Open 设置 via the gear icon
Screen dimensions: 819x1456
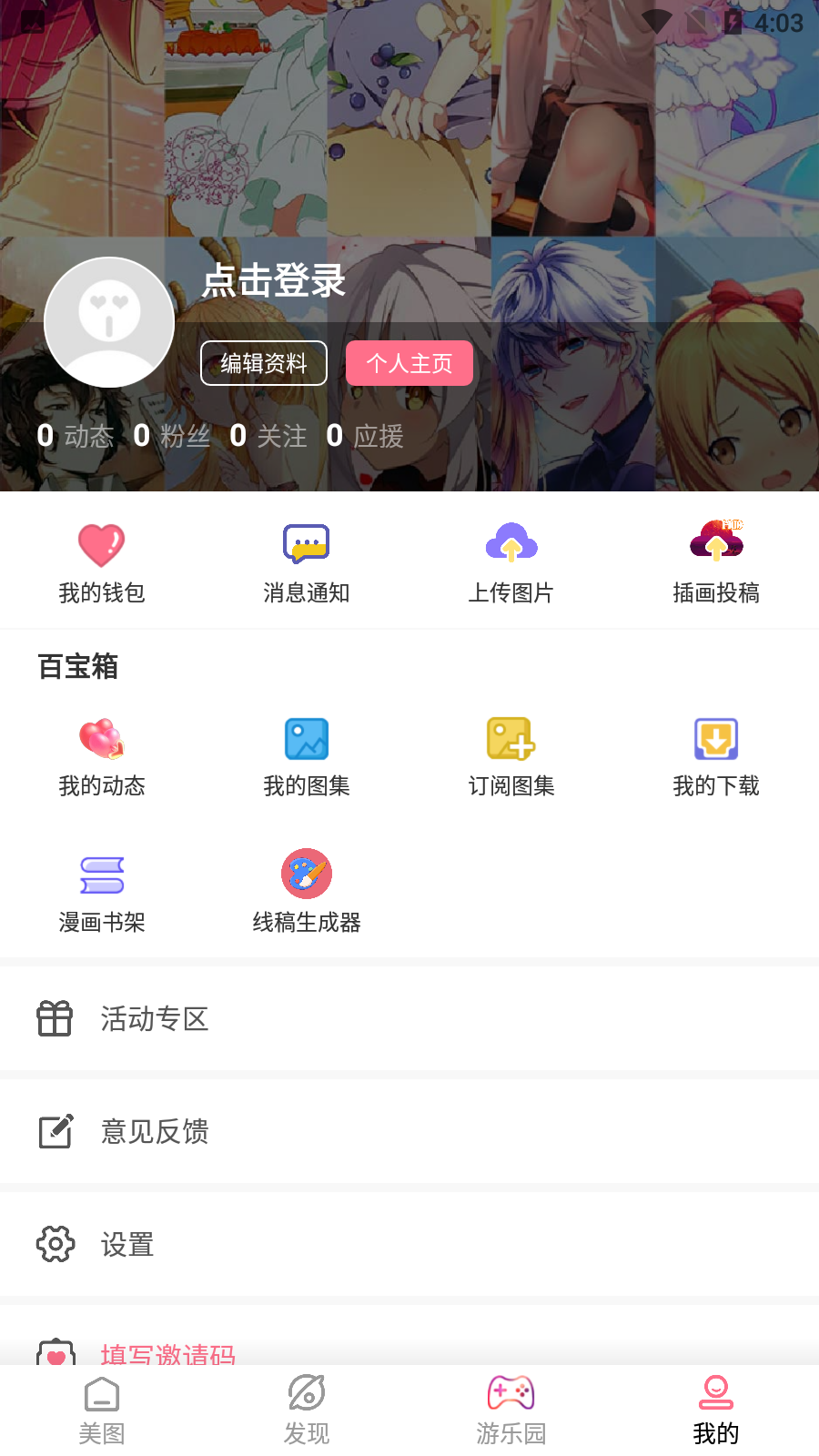55,1244
